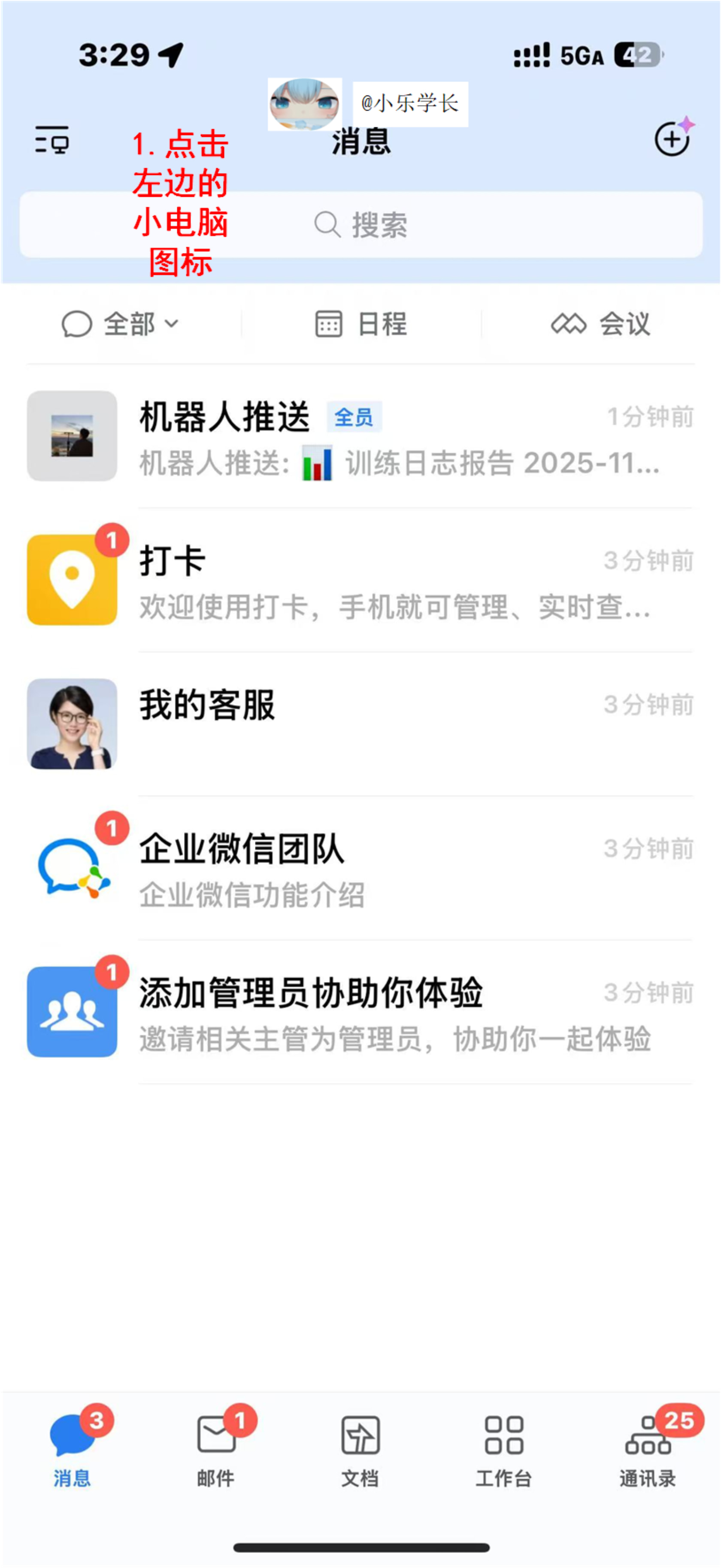This screenshot has height=1568, width=721.
Task: Switch to the 会议 meetings tab
Action: coord(600,324)
